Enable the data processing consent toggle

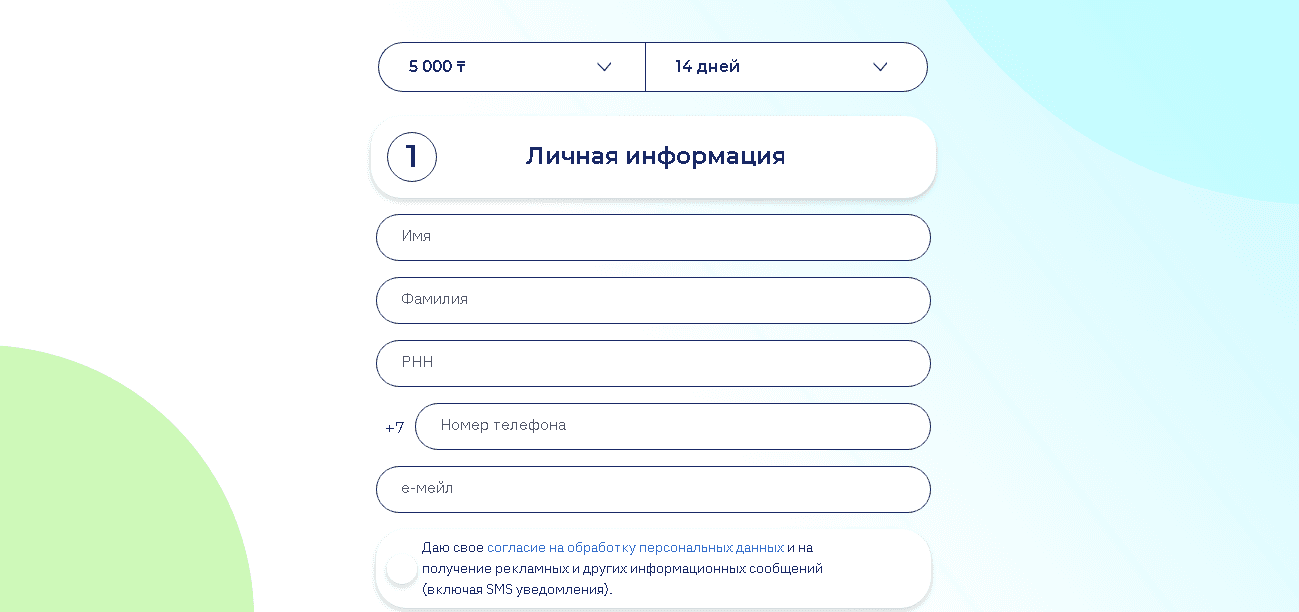click(402, 569)
